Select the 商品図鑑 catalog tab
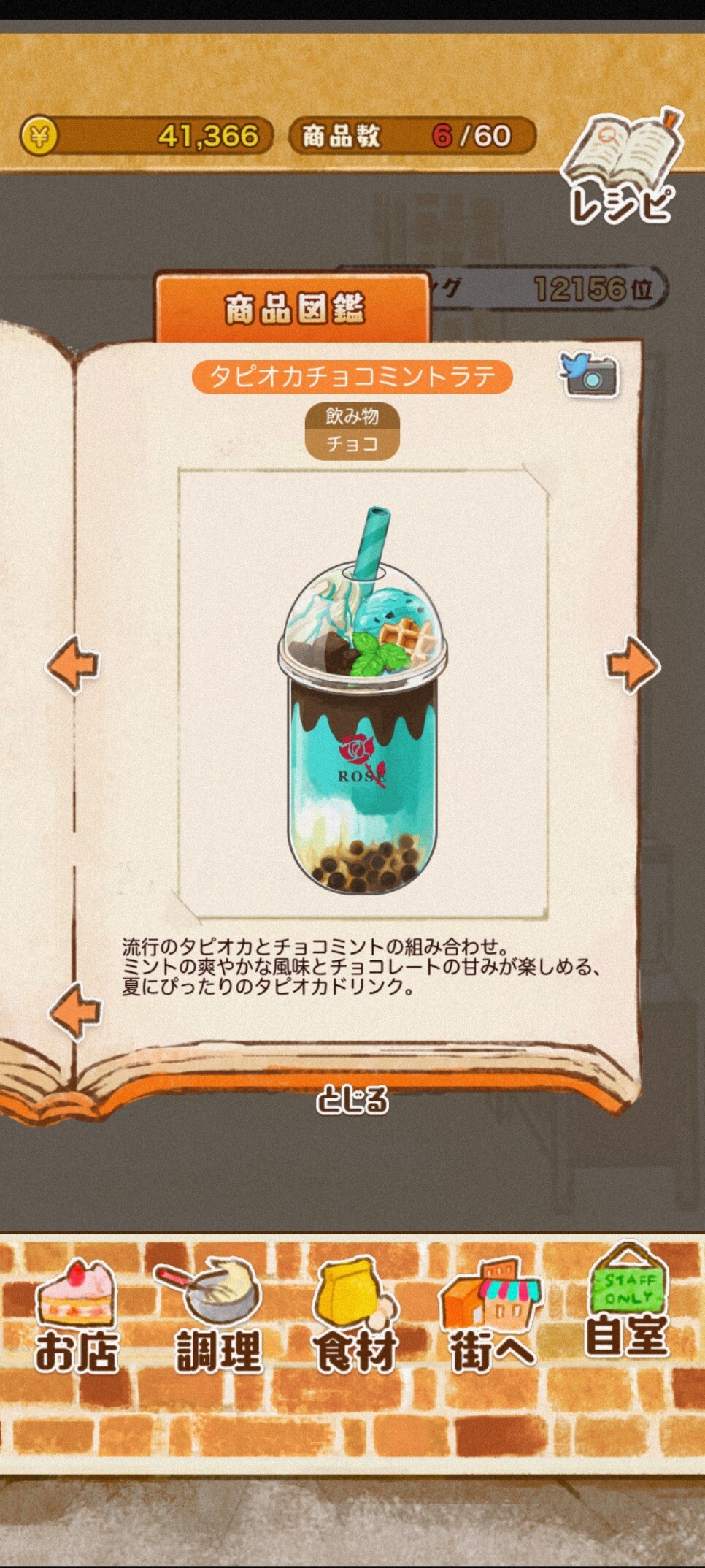The image size is (705, 1568). point(293,309)
